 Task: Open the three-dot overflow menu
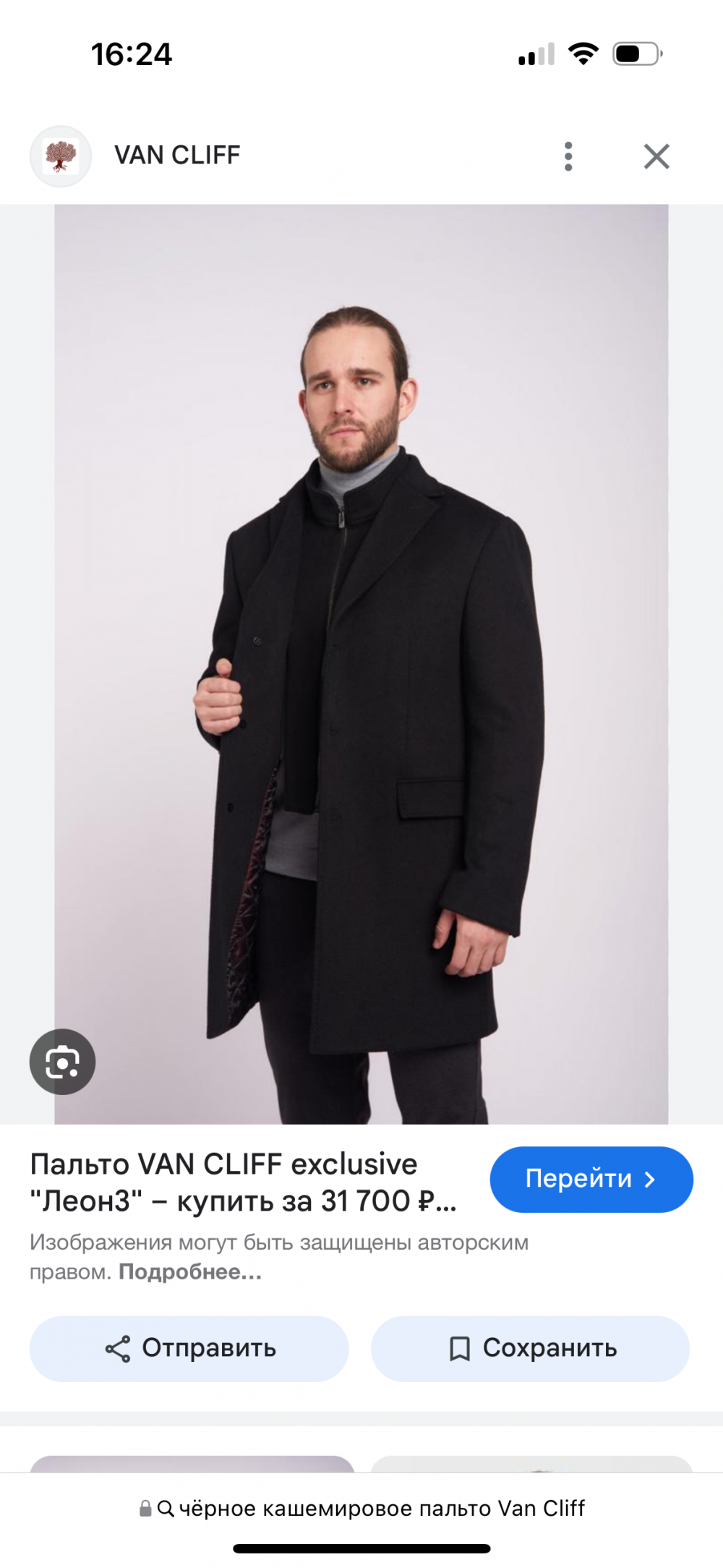pyautogui.click(x=568, y=156)
